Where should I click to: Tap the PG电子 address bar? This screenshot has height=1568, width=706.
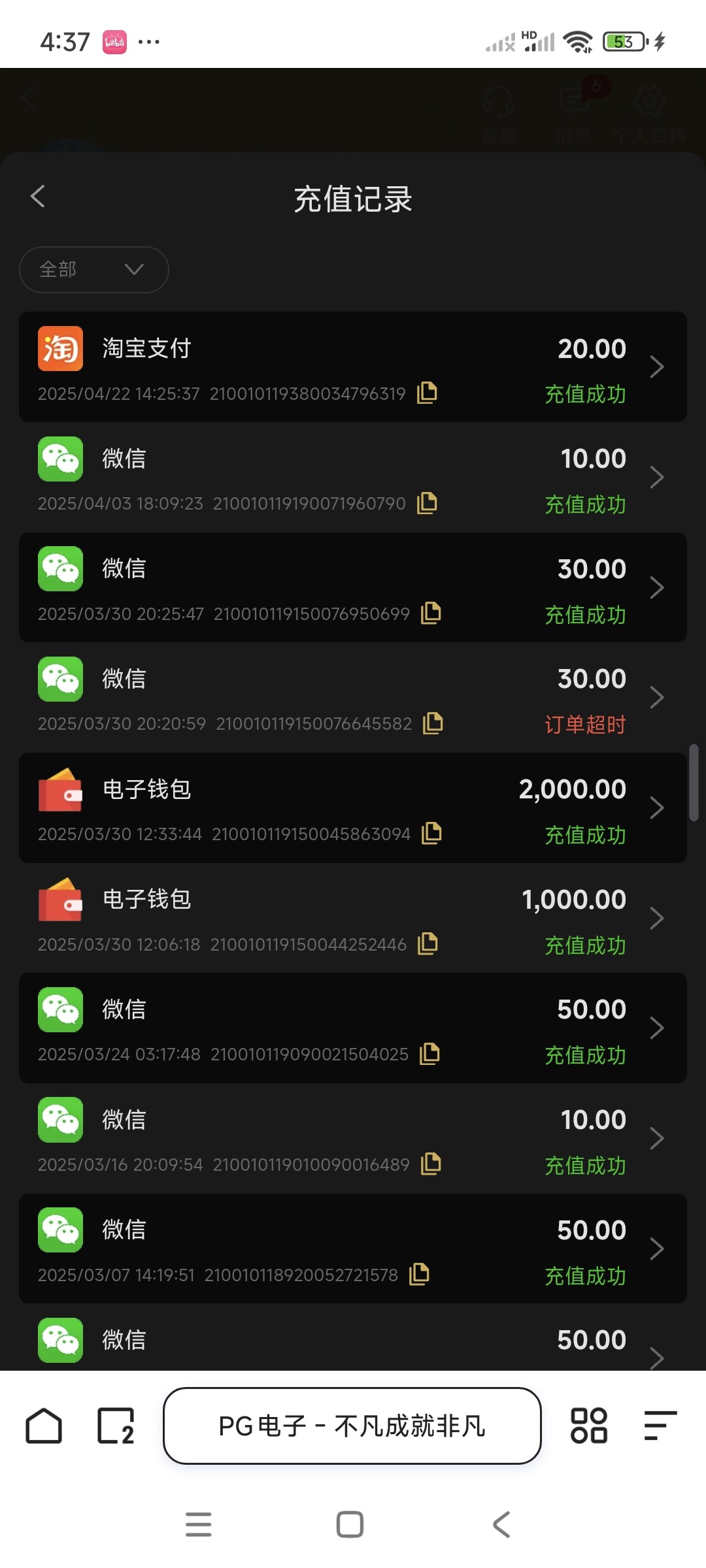352,1426
